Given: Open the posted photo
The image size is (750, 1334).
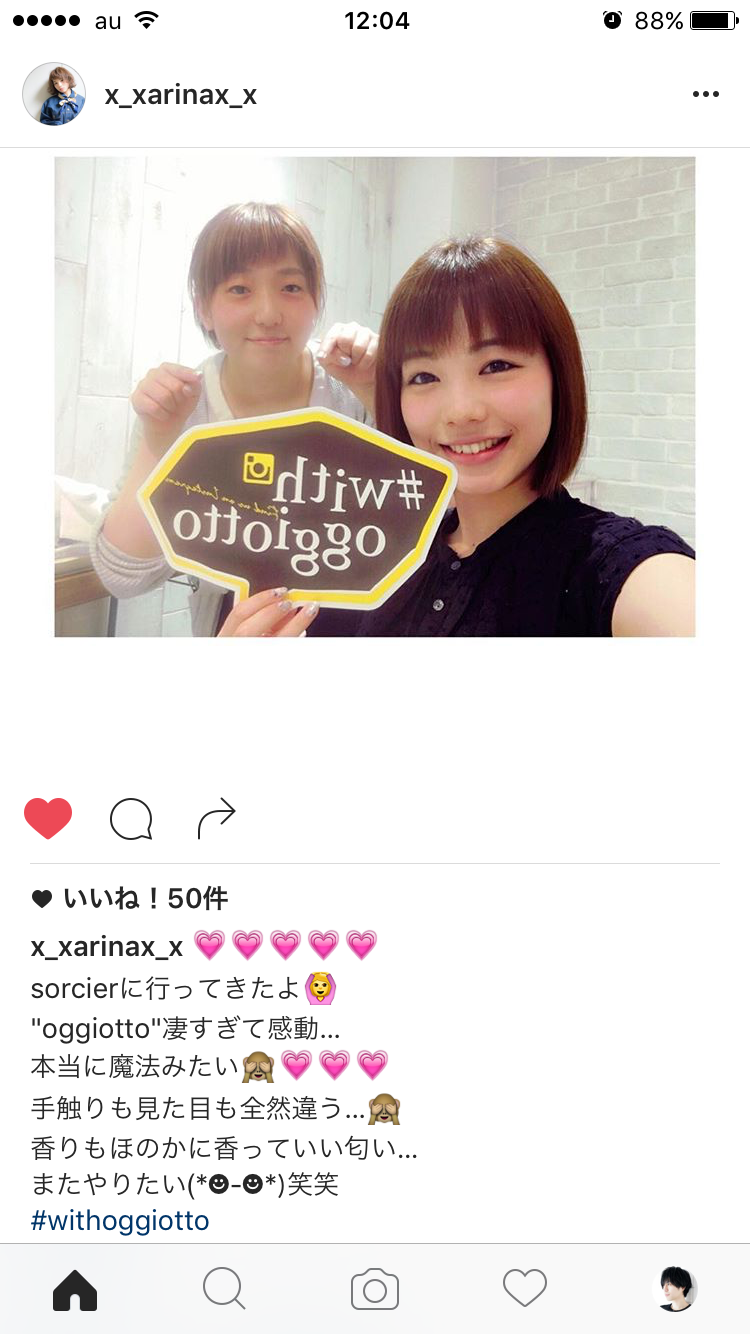Looking at the screenshot, I should (375, 396).
